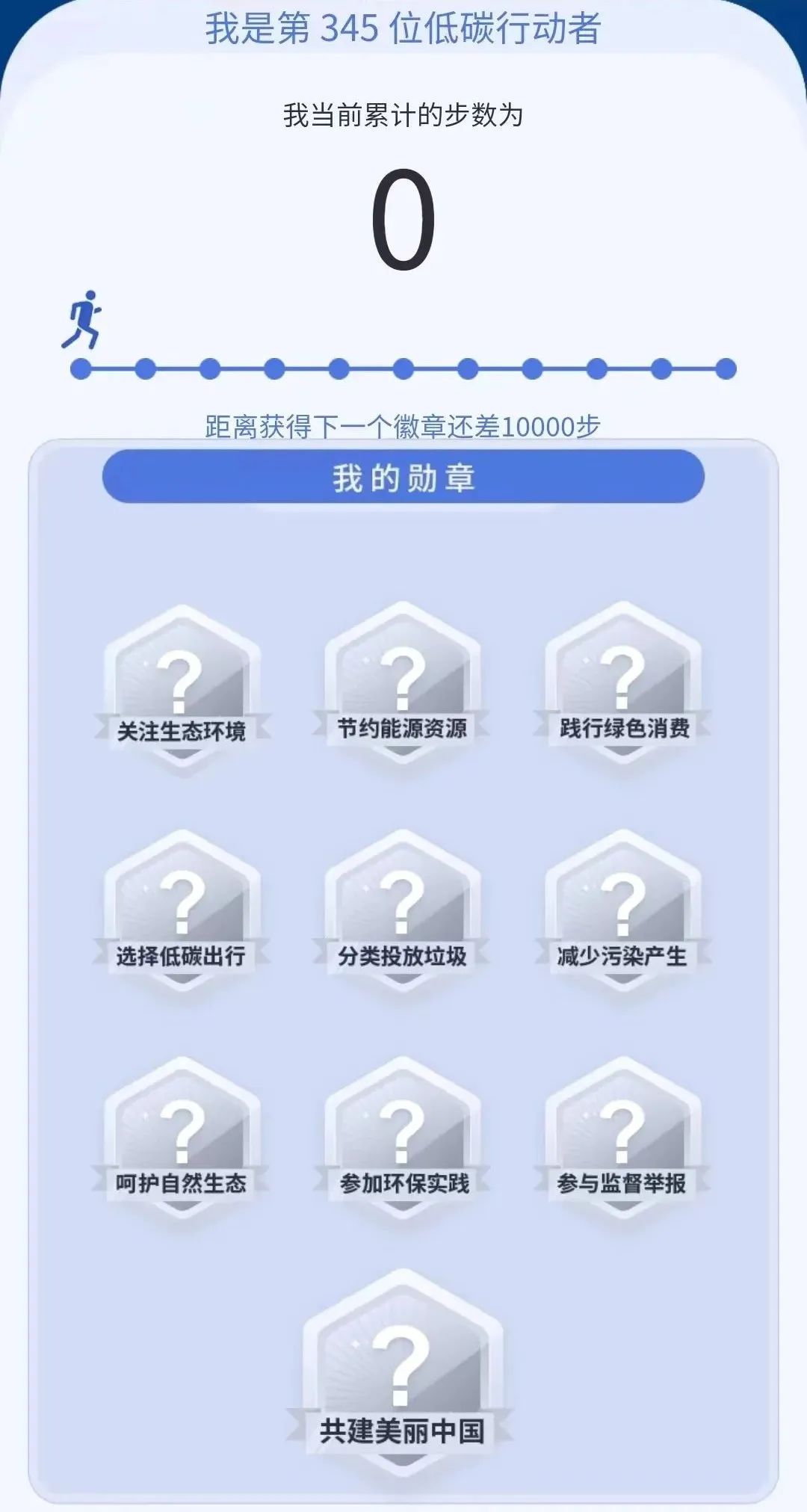The height and width of the screenshot is (1512, 807).
Task: Select the 节约能源资源 badge
Action: coord(402,687)
